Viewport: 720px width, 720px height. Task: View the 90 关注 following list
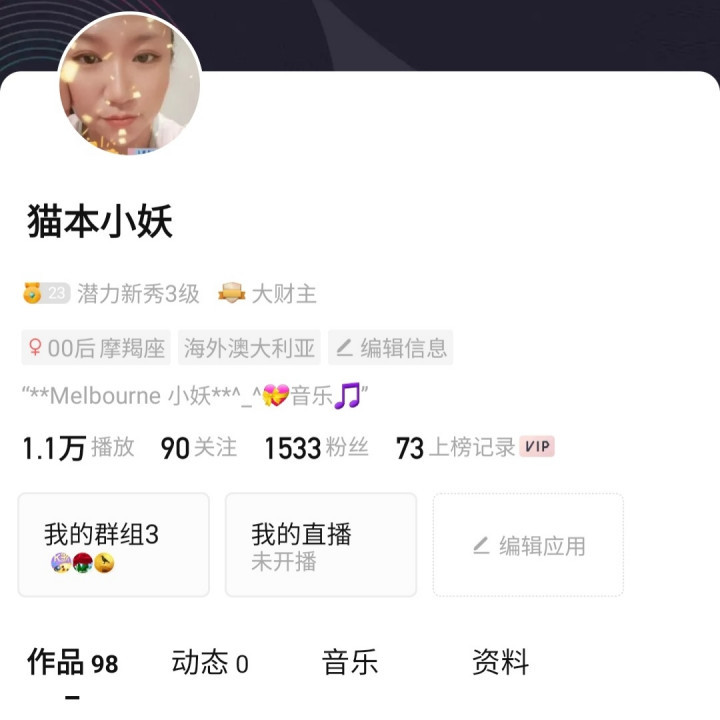pyautogui.click(x=199, y=448)
